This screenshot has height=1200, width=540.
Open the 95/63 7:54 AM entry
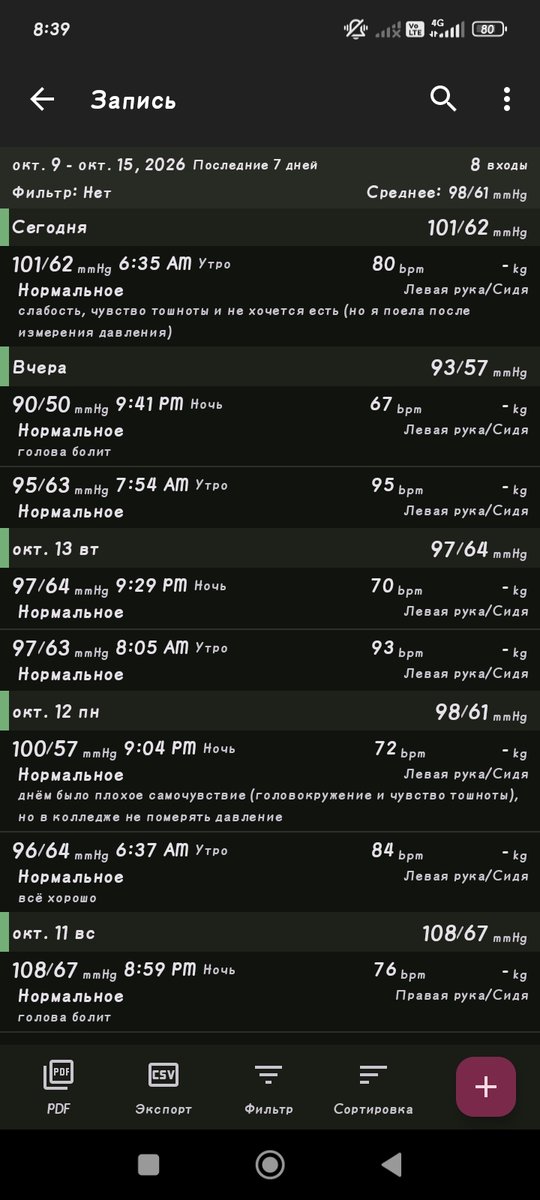[270, 497]
